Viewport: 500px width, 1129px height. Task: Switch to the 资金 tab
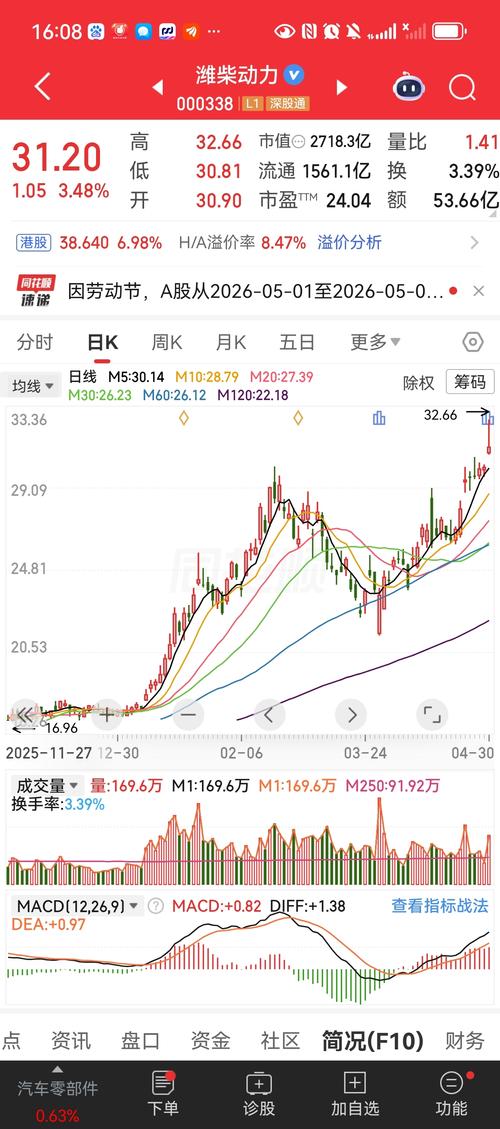pyautogui.click(x=210, y=1040)
